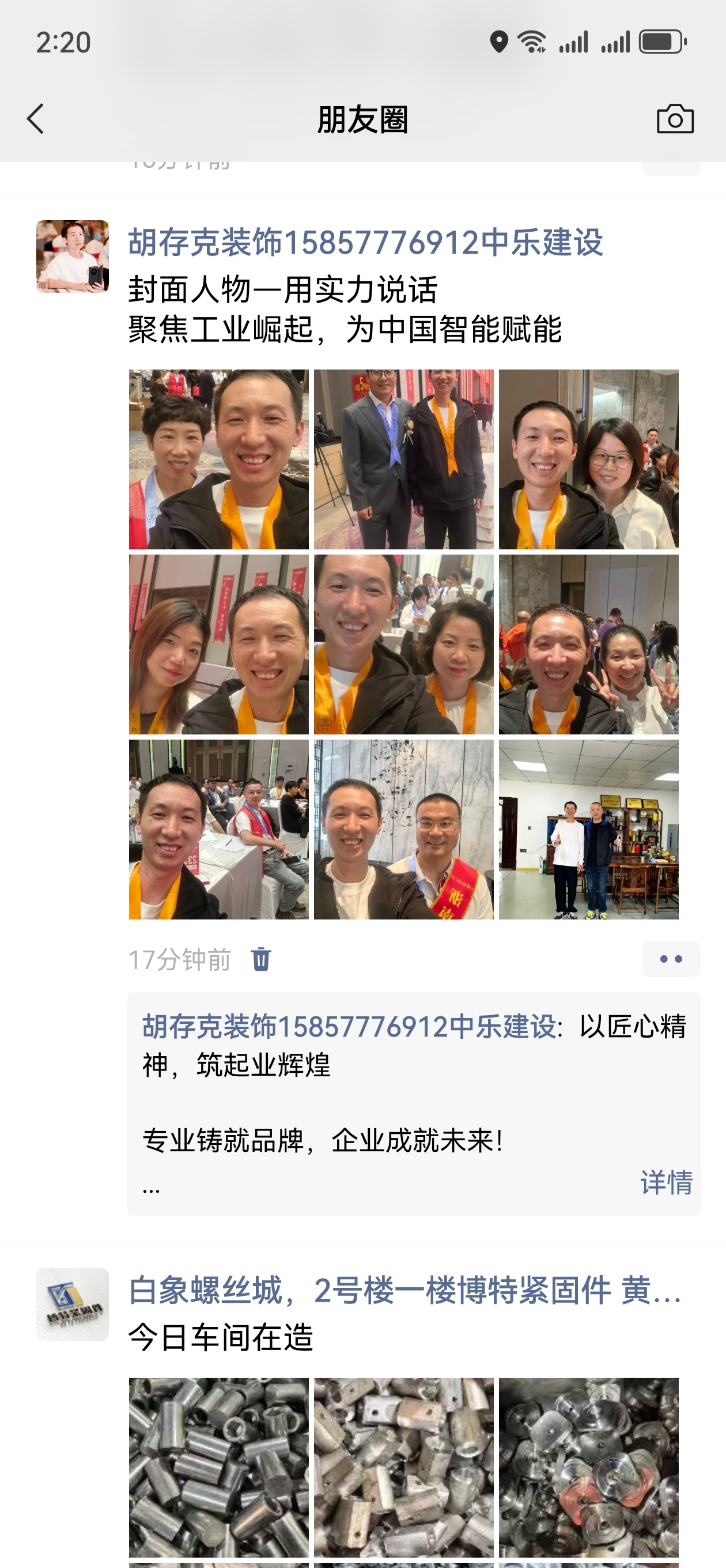Screen dimensions: 726x1568
Task: Open the camera to post a moment
Action: 675,119
